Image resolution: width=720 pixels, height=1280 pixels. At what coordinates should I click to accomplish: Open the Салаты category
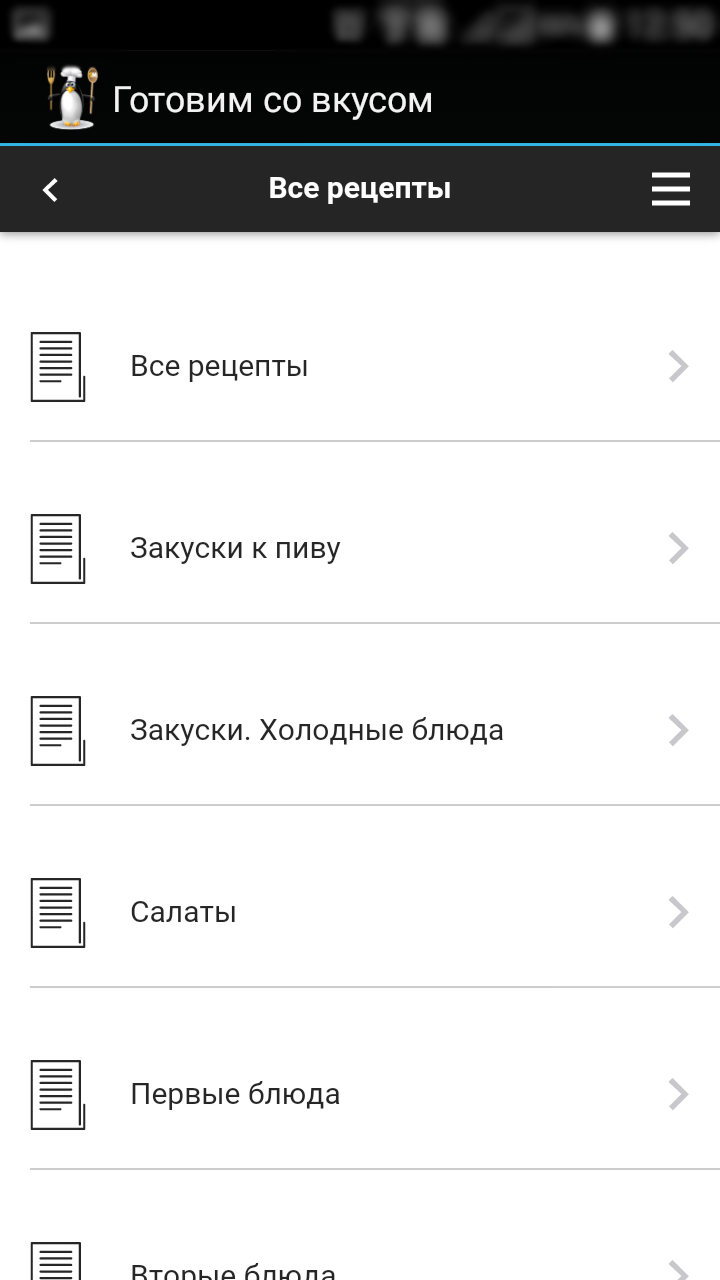(360, 913)
